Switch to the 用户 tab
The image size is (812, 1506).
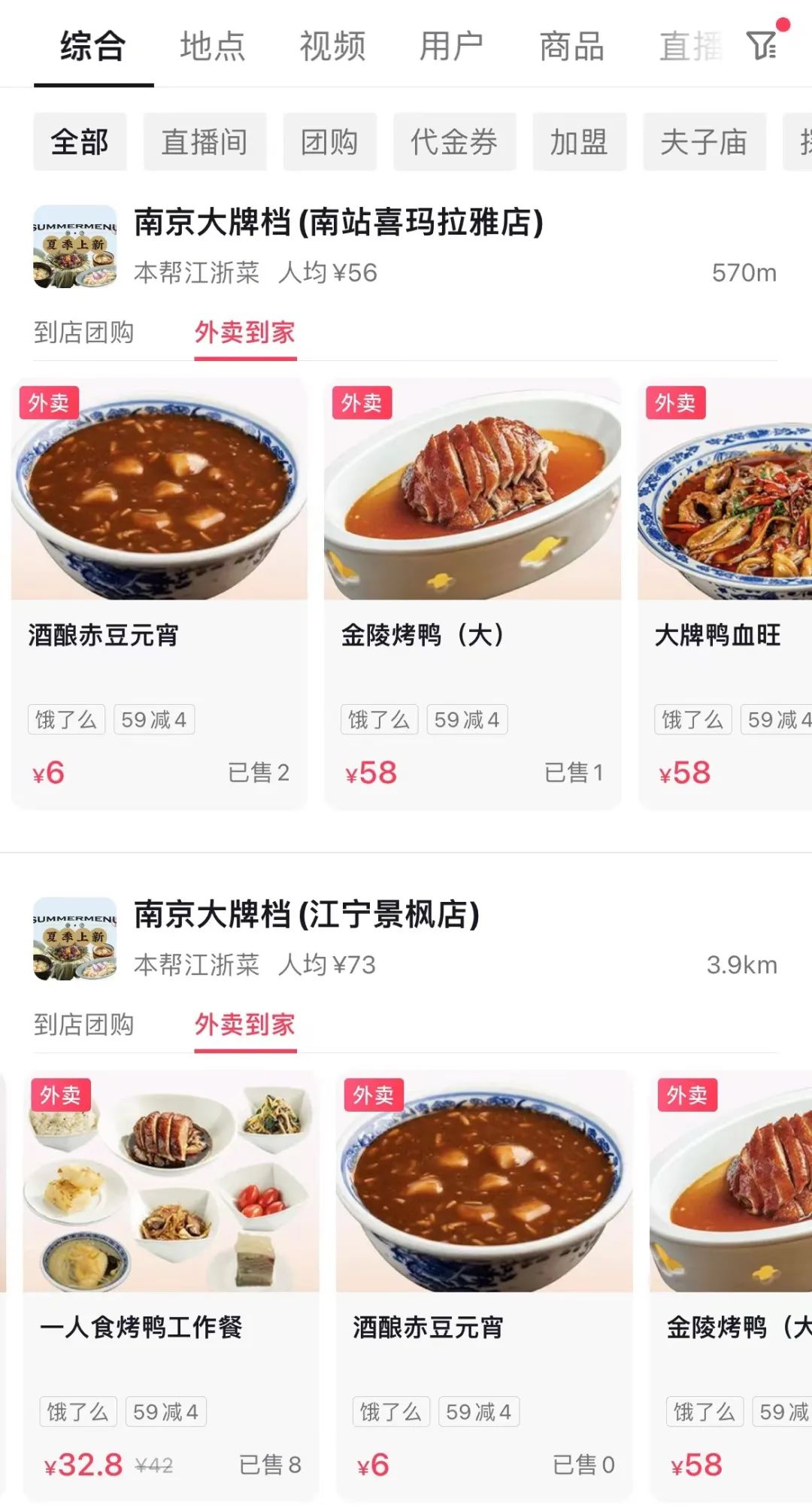click(x=451, y=47)
